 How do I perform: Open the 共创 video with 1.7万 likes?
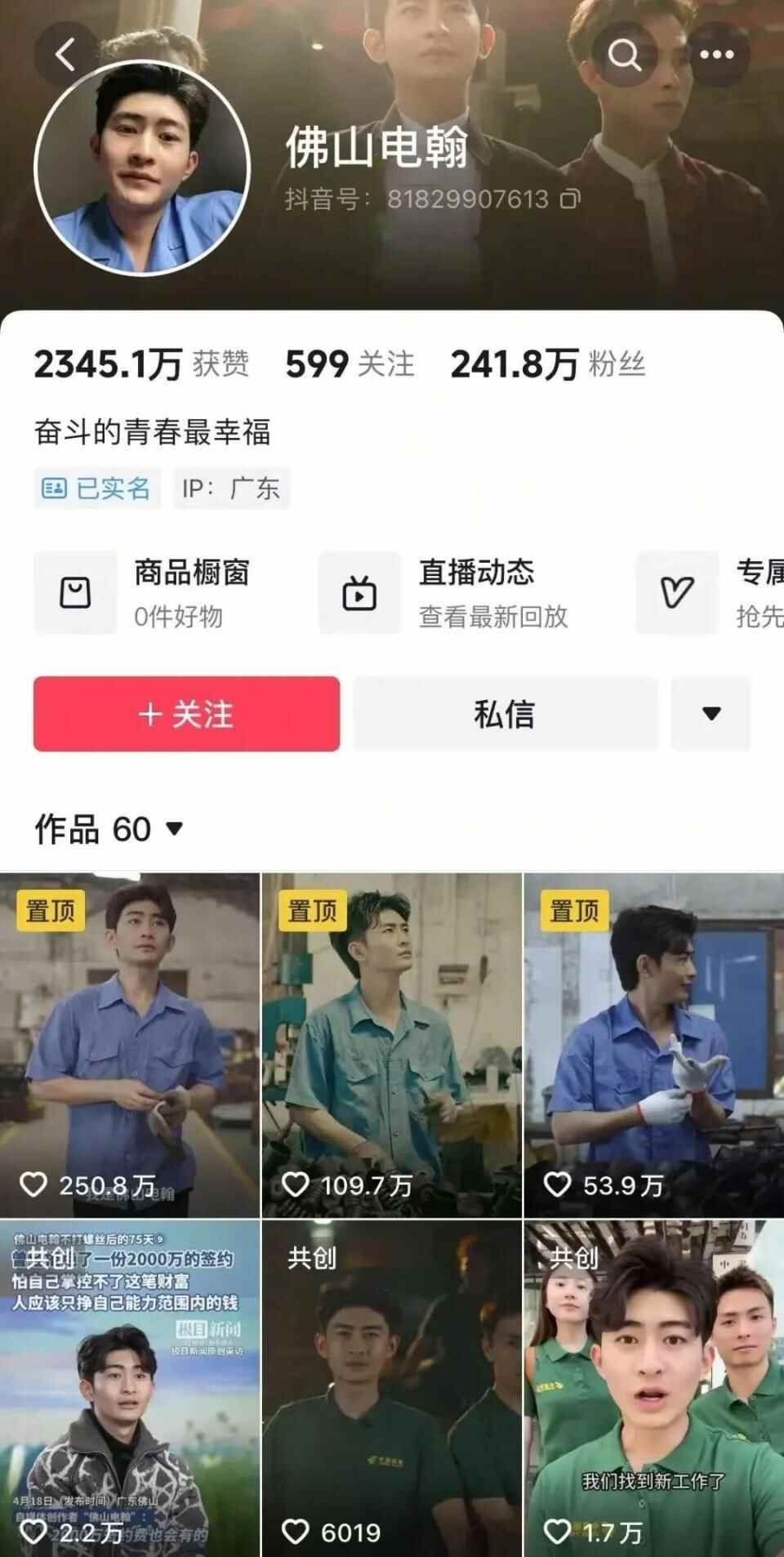[x=653, y=1389]
